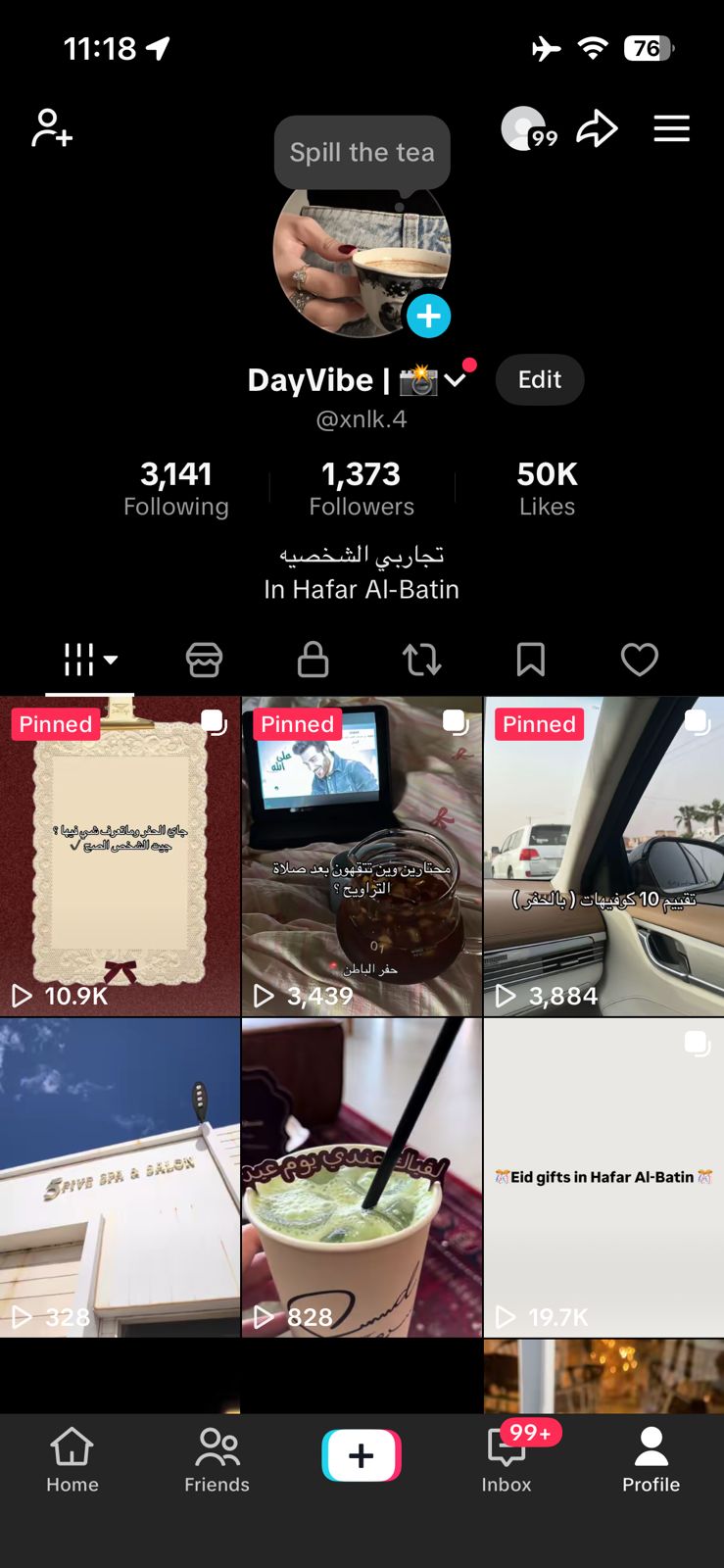Open the pinned video with 10.9K views
724x1568 pixels.
coord(120,856)
